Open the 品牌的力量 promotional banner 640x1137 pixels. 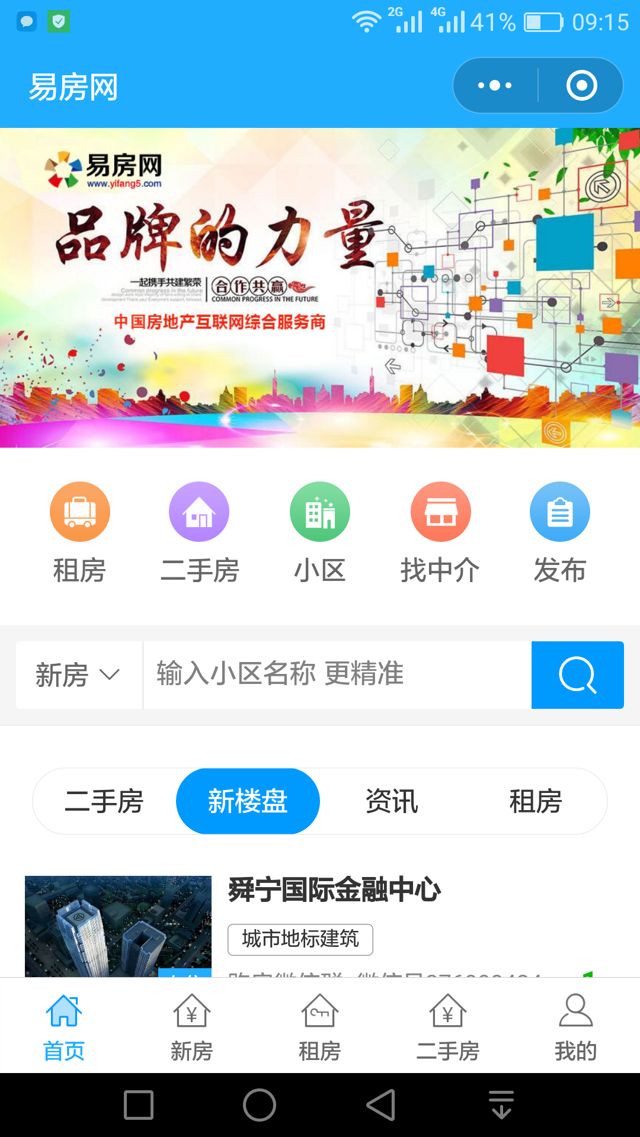[x=320, y=287]
